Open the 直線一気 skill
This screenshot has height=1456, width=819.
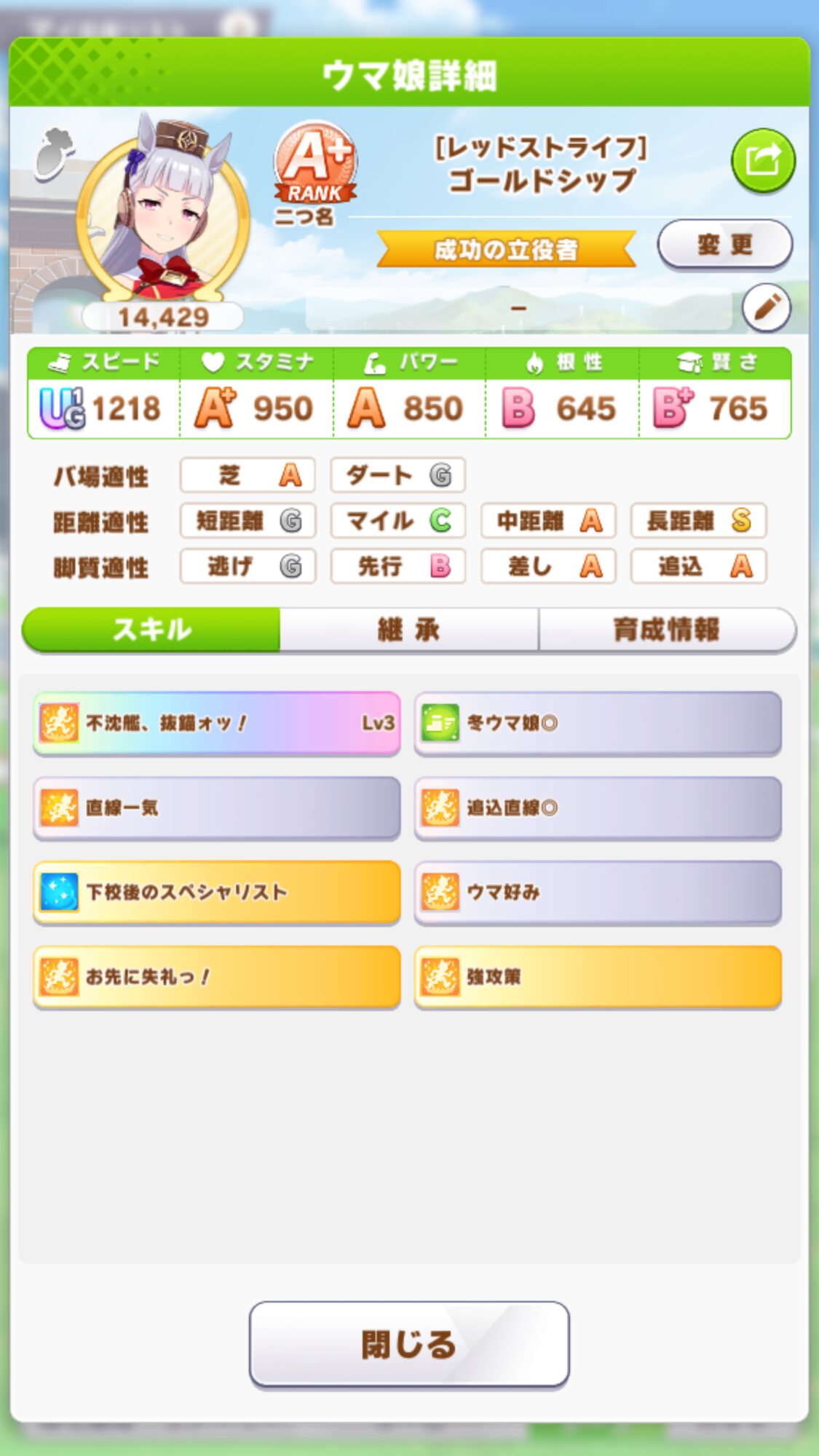217,807
